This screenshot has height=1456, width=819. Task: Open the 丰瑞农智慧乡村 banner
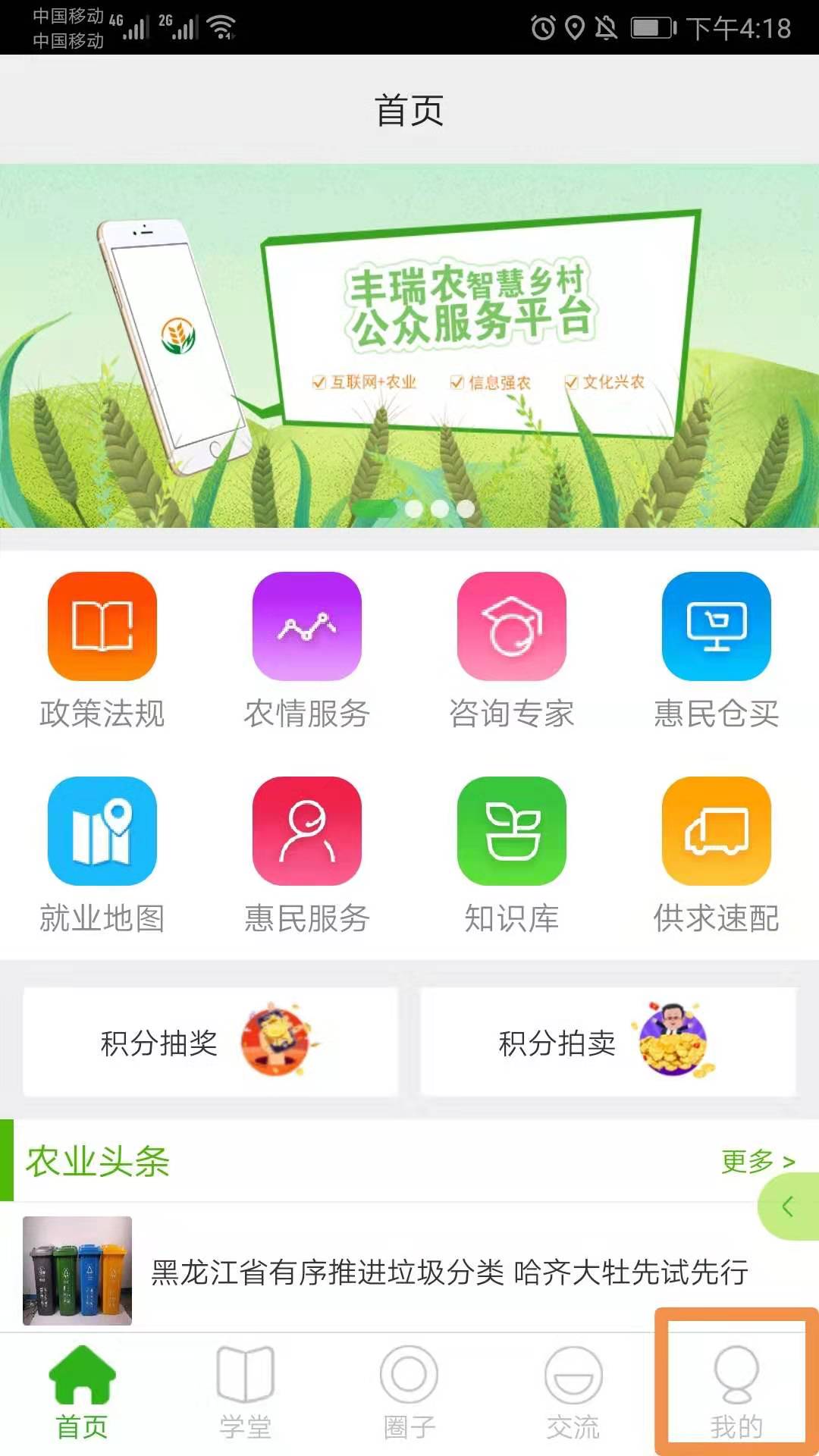[409, 345]
